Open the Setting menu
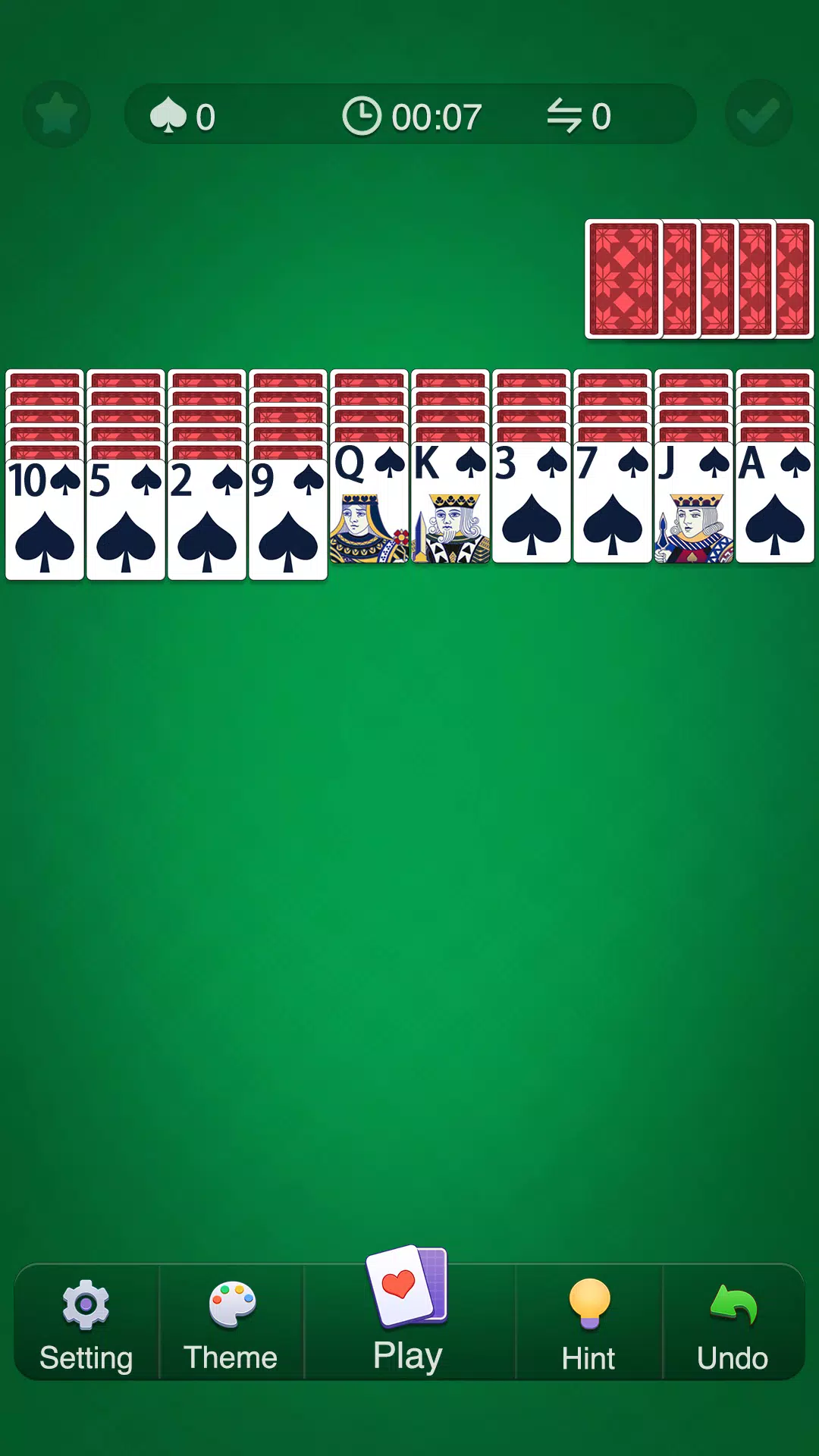 click(x=86, y=1324)
